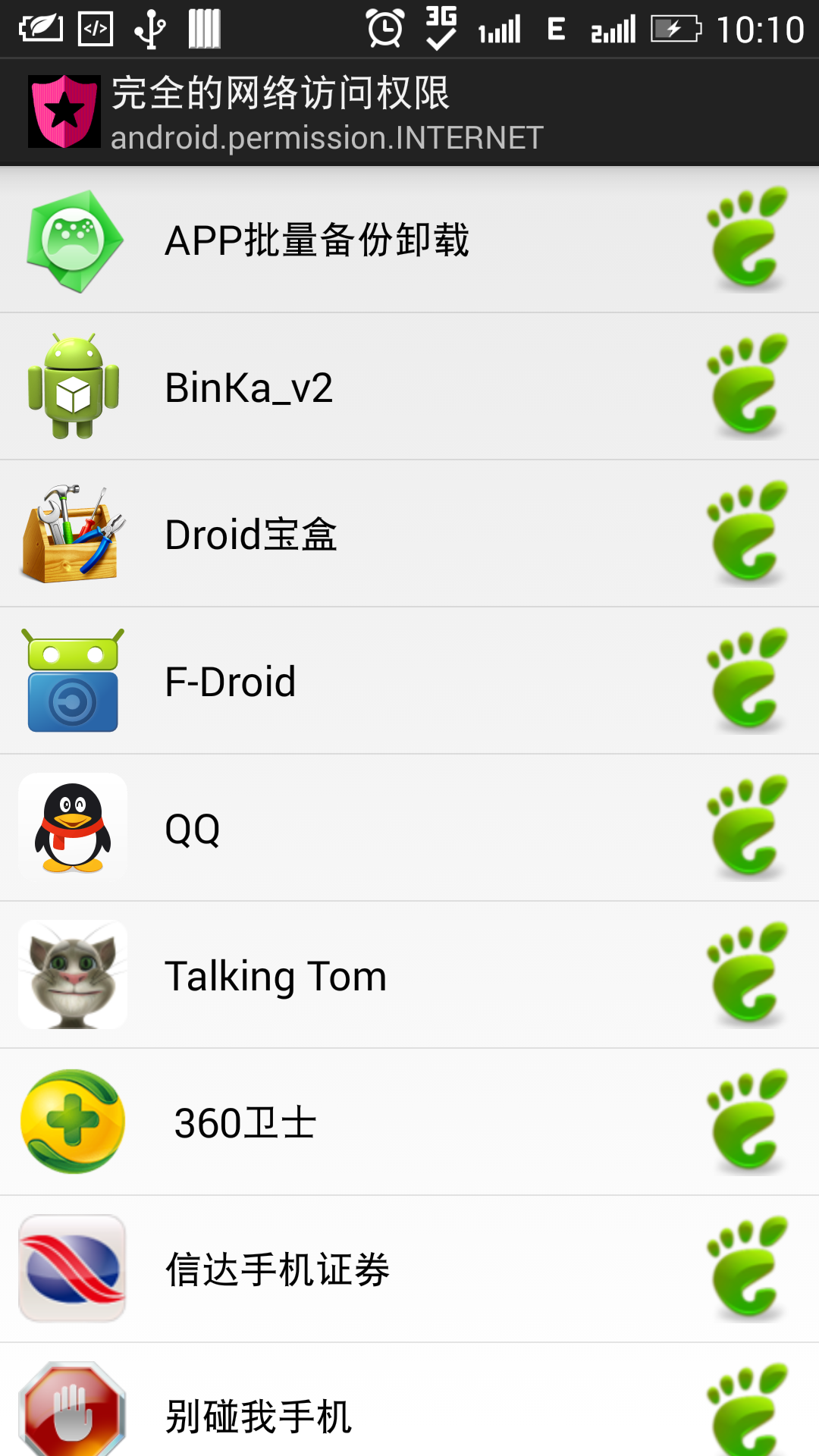819x1456 pixels.
Task: Toggle the green footprint icon for 360卫士
Action: pyautogui.click(x=748, y=1122)
